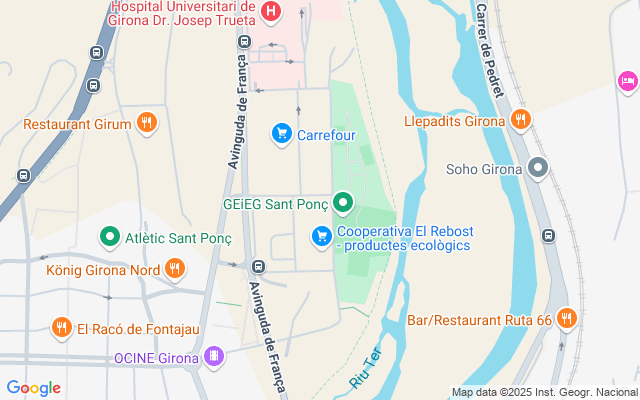The image size is (640, 400).
Task: Tap Bar/Restaurant Ruta 66 pin
Action: [x=567, y=319]
